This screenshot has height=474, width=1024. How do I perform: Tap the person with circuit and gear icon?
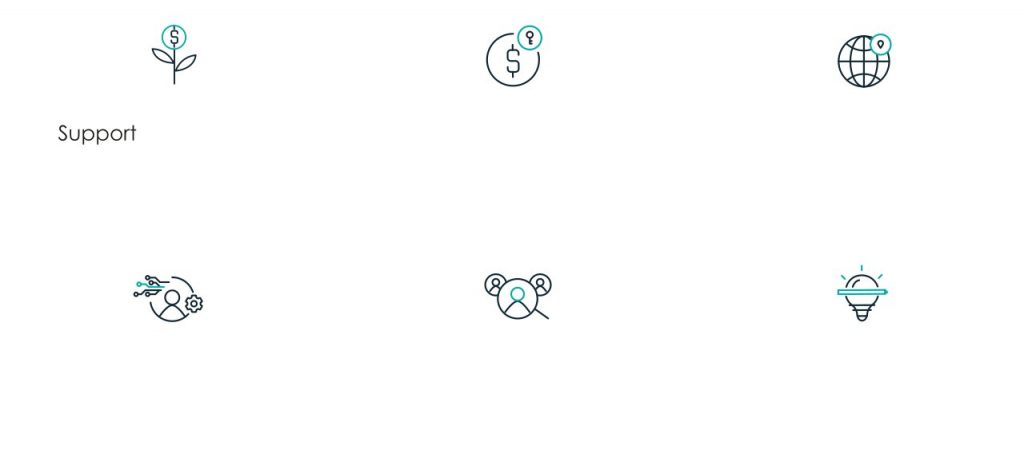[x=172, y=298]
